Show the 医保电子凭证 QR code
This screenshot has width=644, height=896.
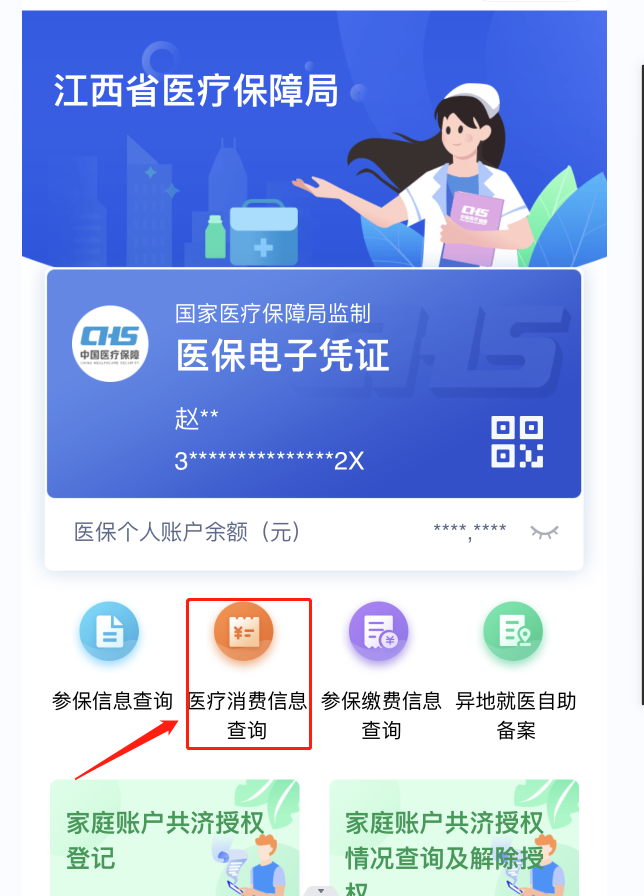[517, 442]
